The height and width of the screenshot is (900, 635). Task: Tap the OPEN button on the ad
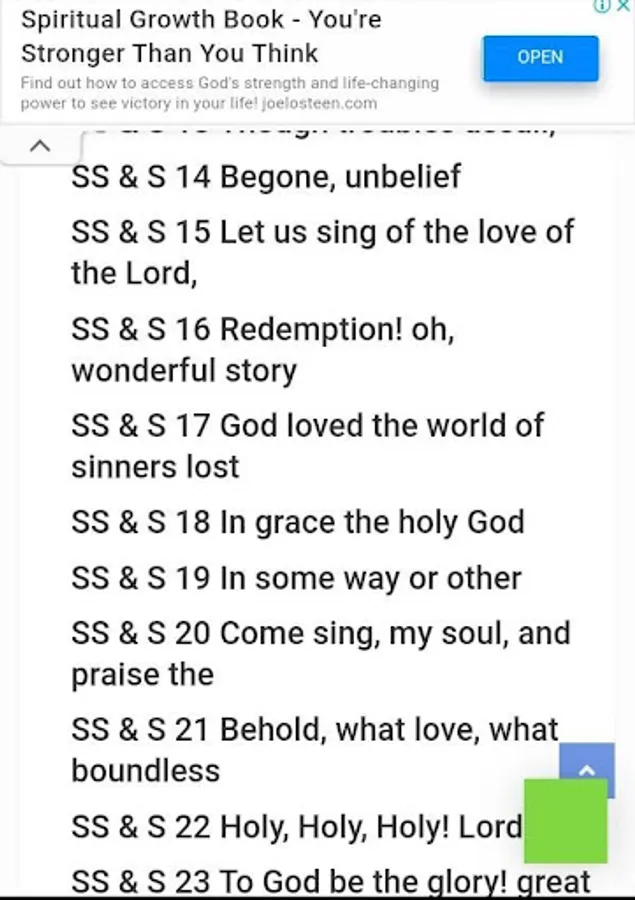point(540,58)
